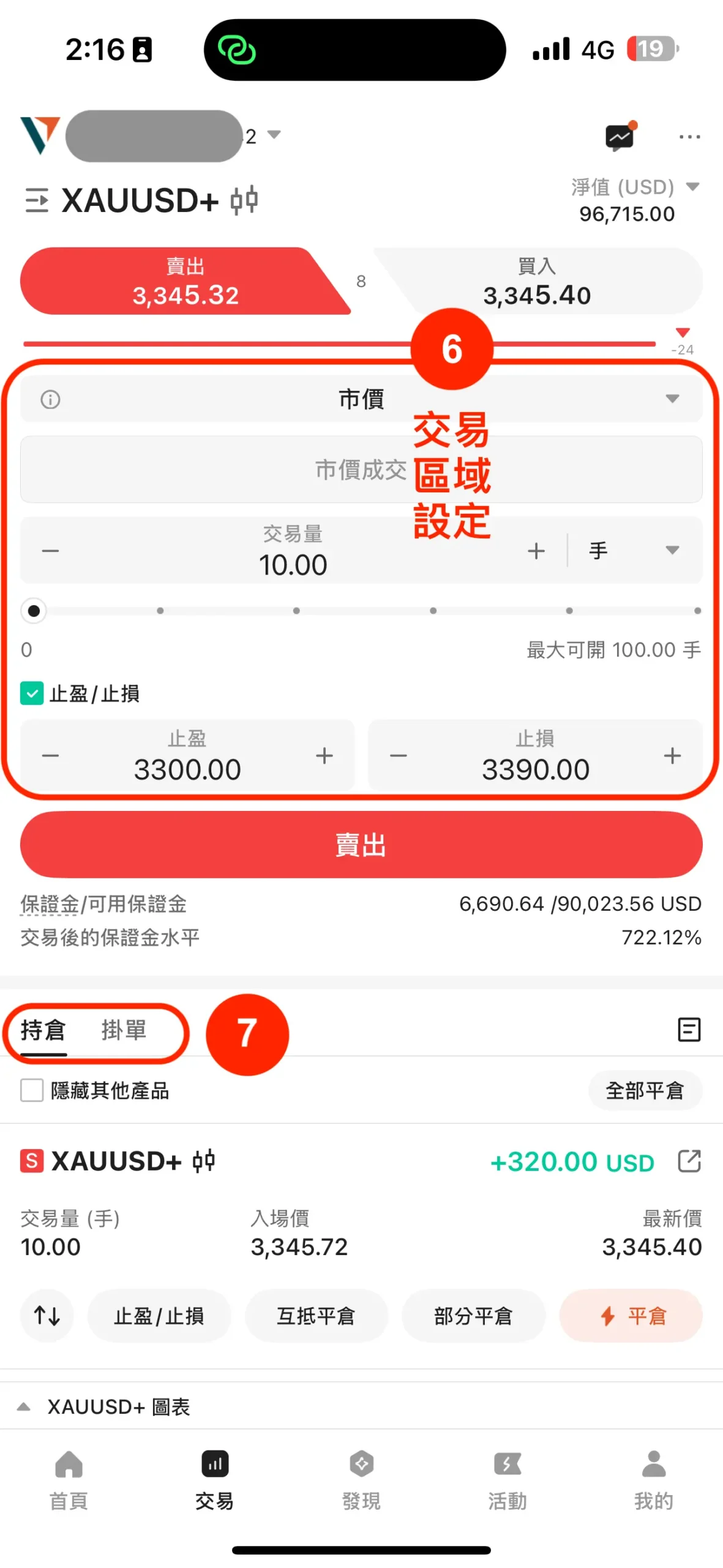Image resolution: width=723 pixels, height=1568 pixels.
Task: Tap 平倉 to close the XAUUSD+ position
Action: pos(631,1316)
